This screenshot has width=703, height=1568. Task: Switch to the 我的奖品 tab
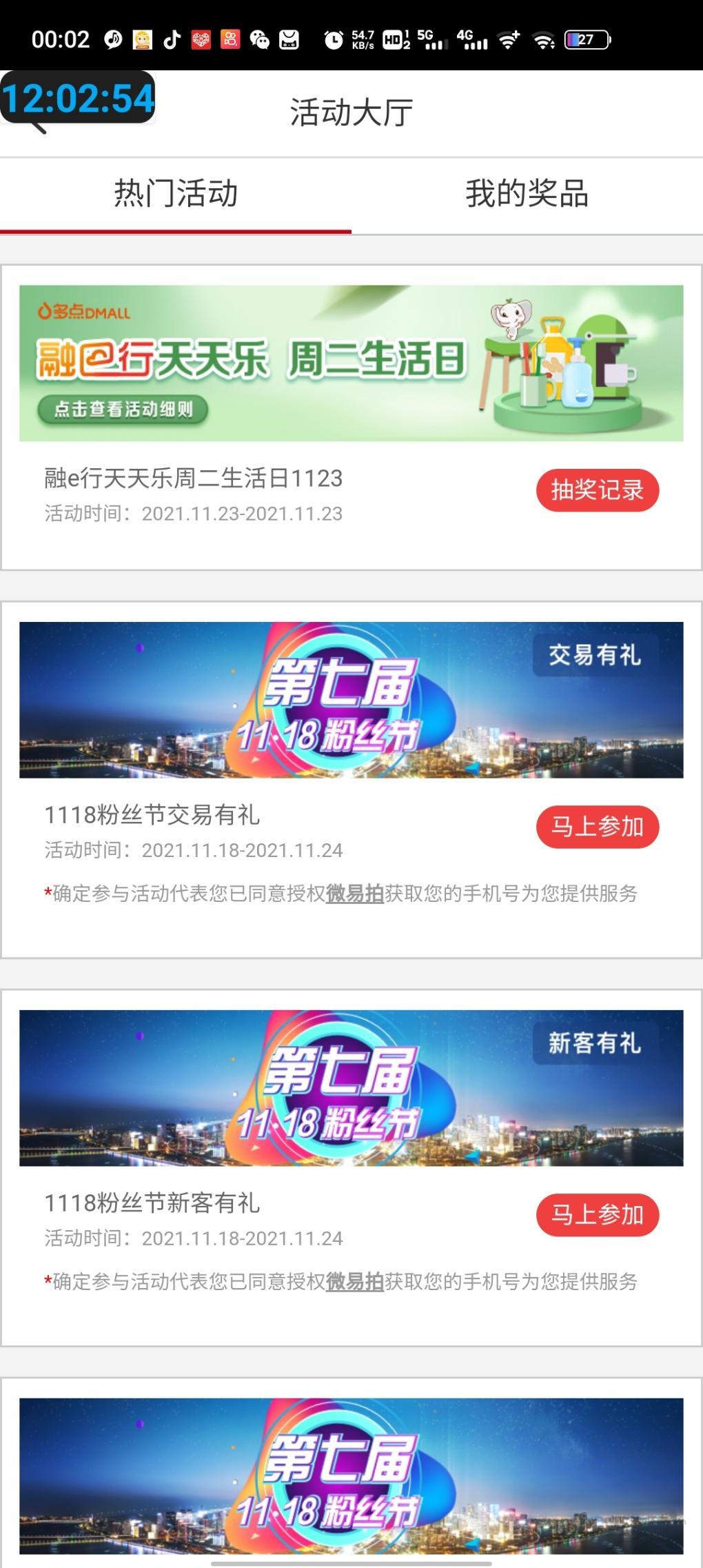pyautogui.click(x=527, y=194)
